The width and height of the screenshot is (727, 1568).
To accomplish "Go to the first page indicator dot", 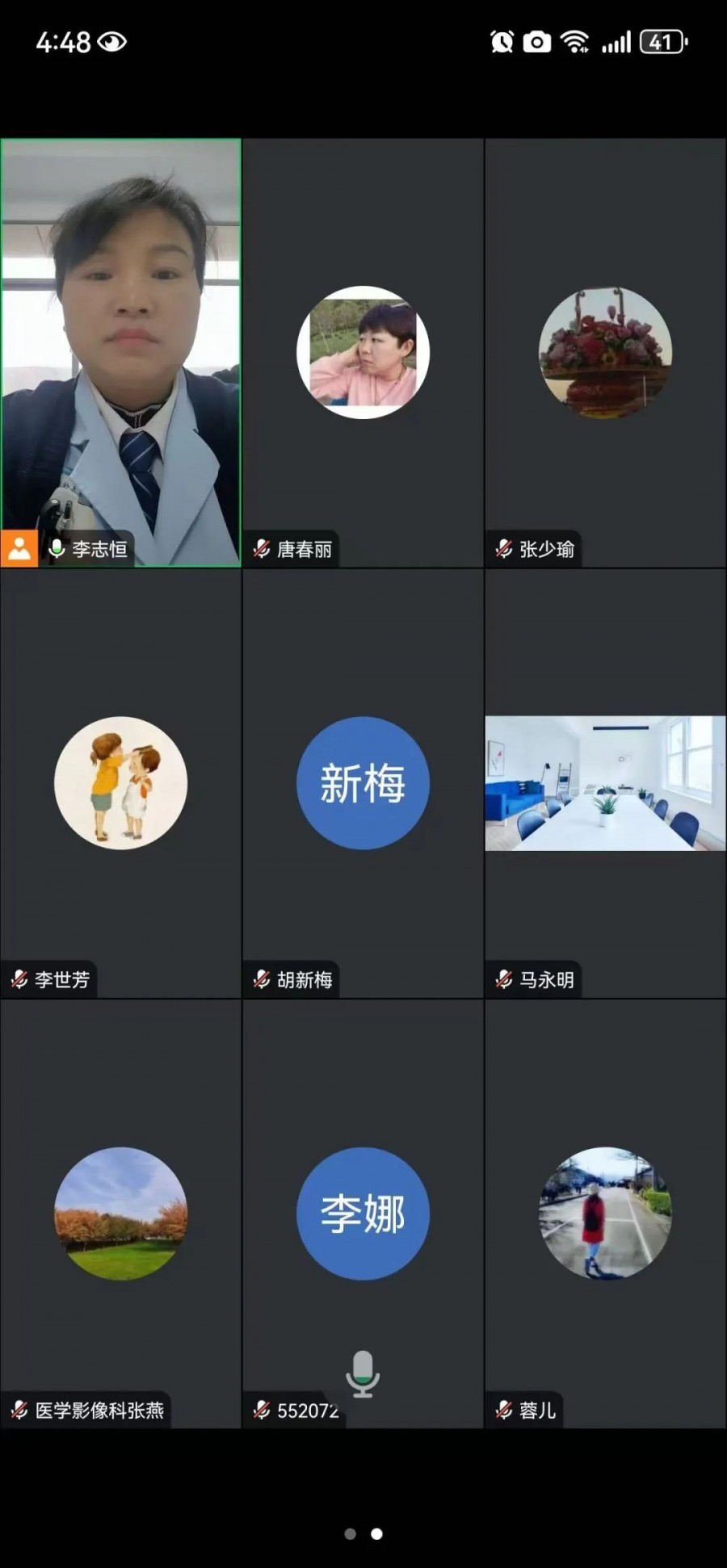I will [x=350, y=1533].
